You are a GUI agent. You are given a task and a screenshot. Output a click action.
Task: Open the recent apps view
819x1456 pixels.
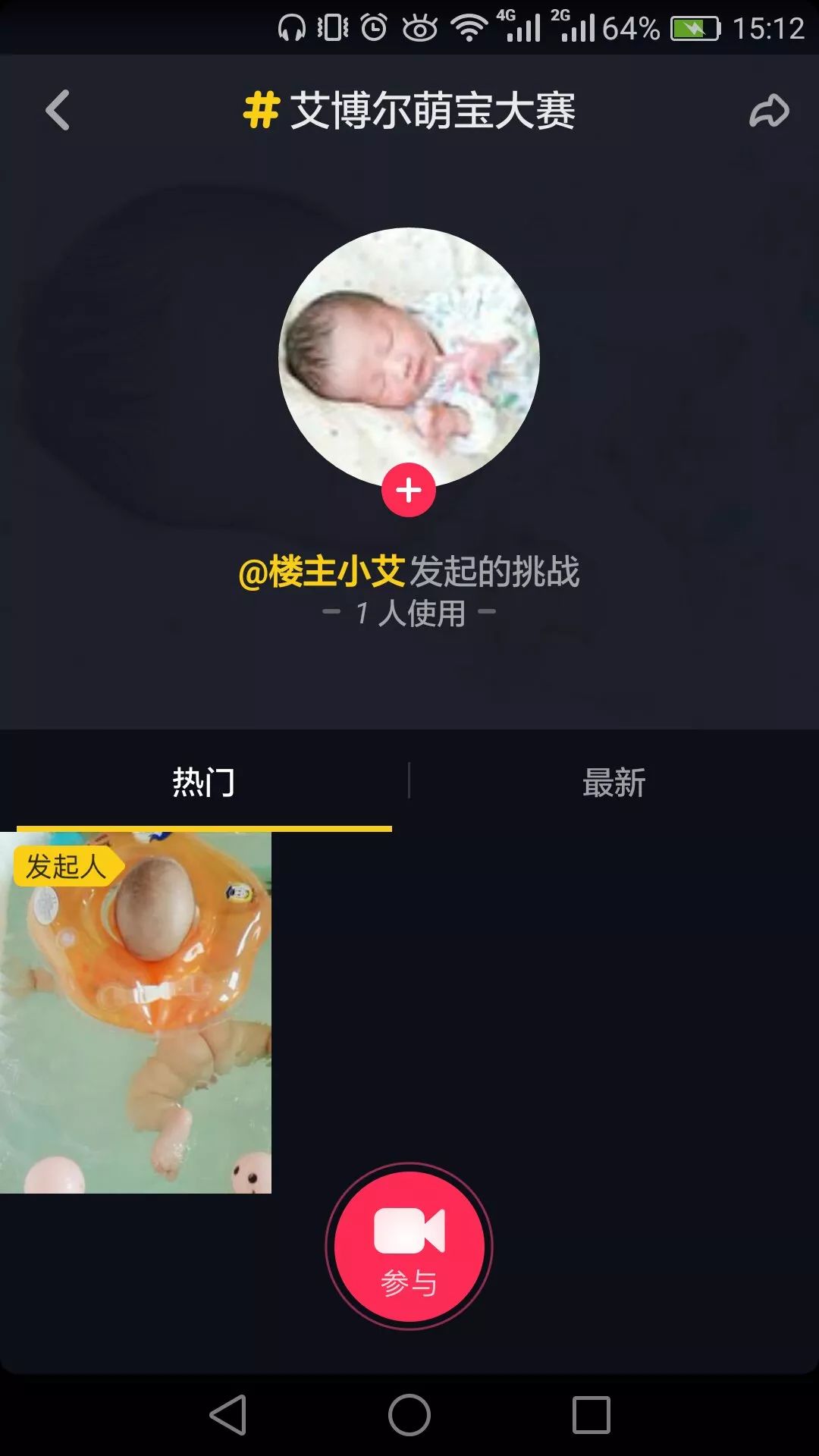click(591, 1415)
